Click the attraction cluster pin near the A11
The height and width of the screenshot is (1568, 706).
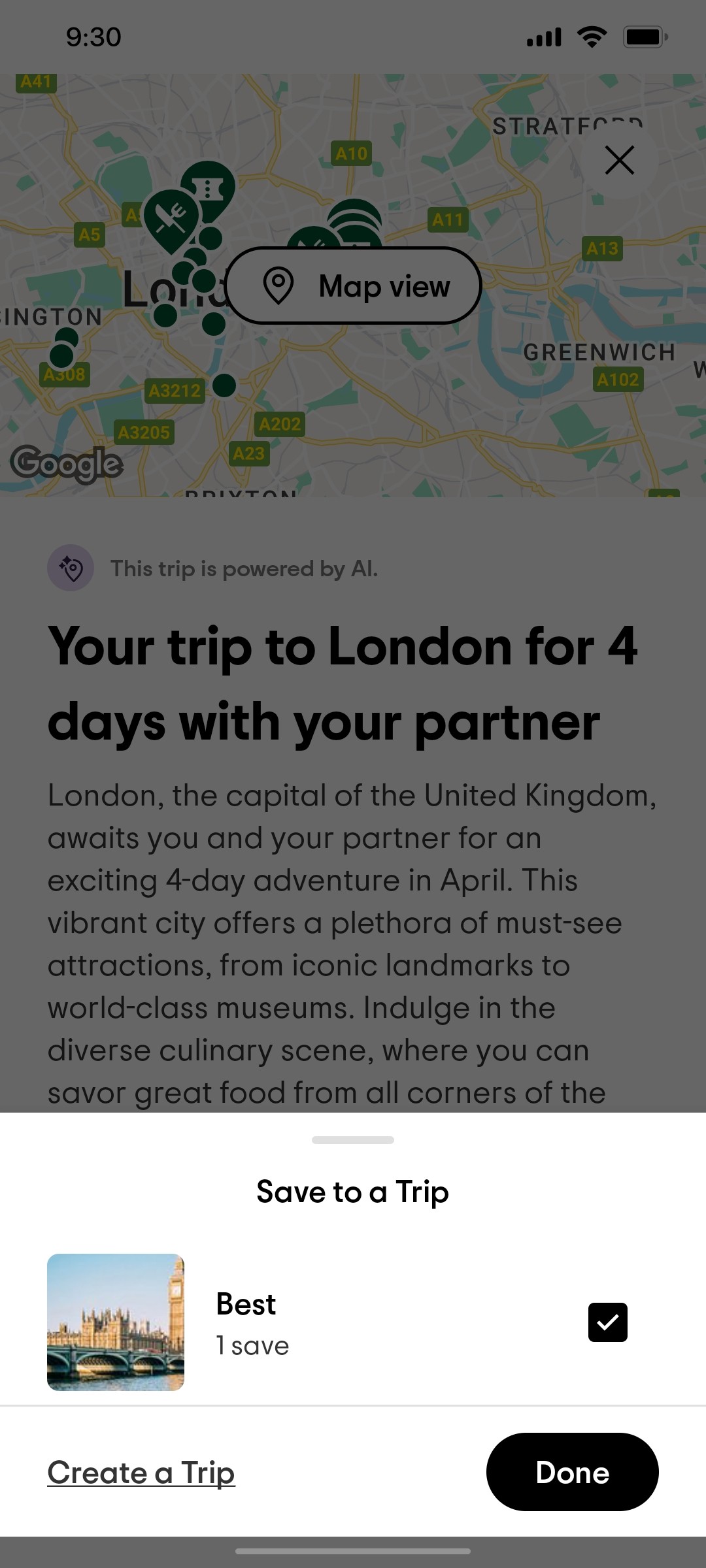pyautogui.click(x=356, y=222)
